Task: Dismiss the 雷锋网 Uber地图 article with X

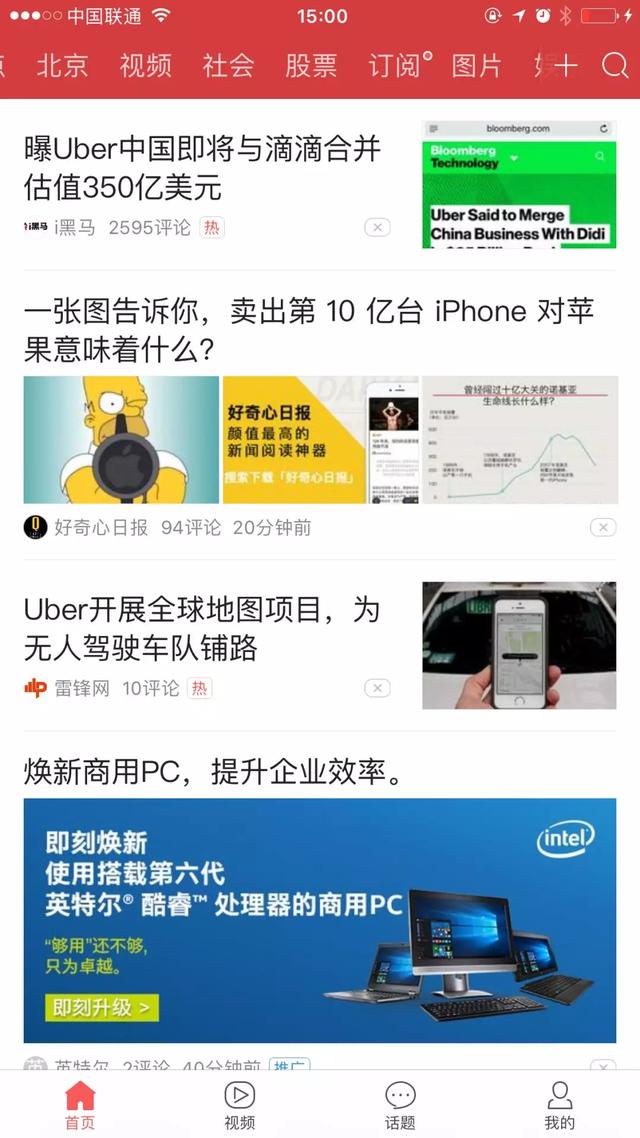Action: [x=377, y=688]
